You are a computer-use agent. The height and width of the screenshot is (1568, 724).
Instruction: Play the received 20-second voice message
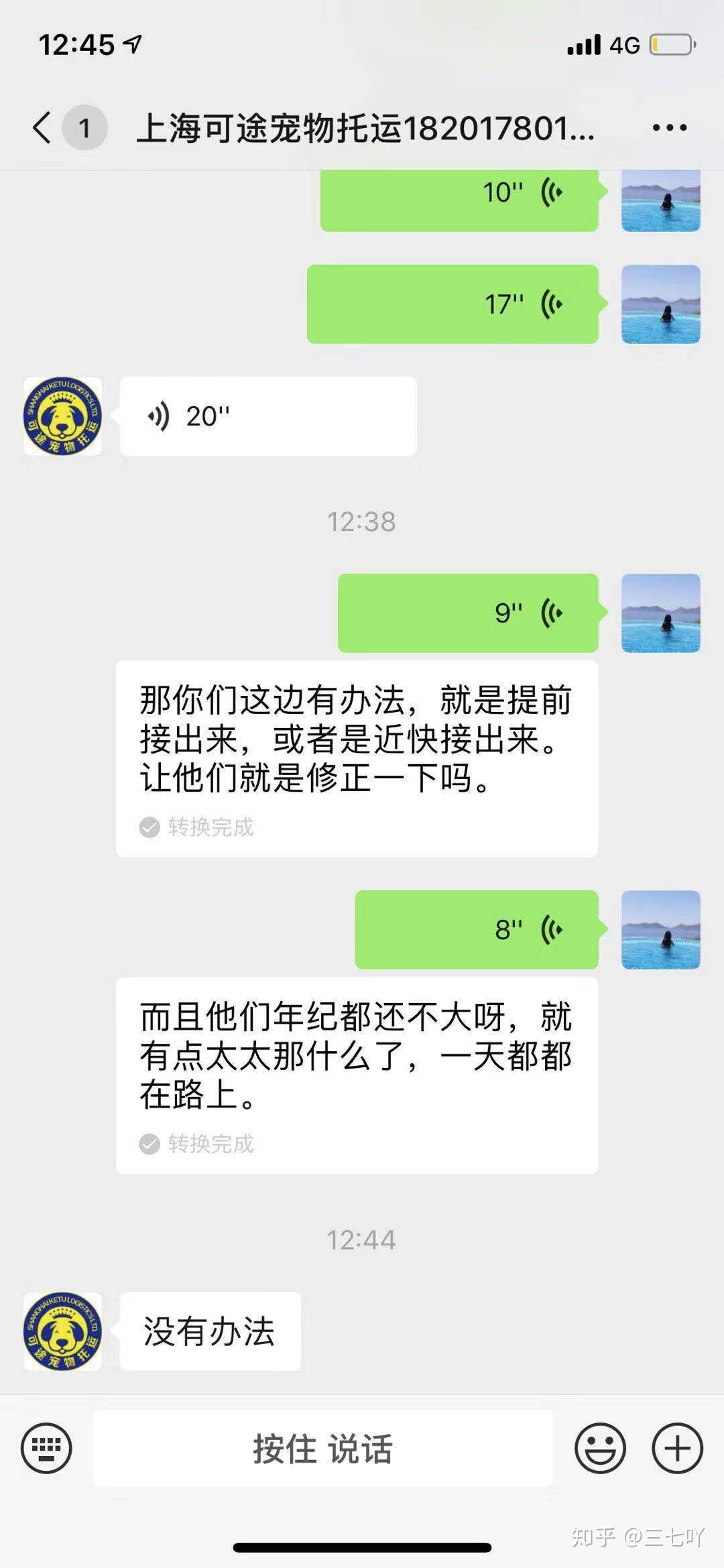click(268, 416)
